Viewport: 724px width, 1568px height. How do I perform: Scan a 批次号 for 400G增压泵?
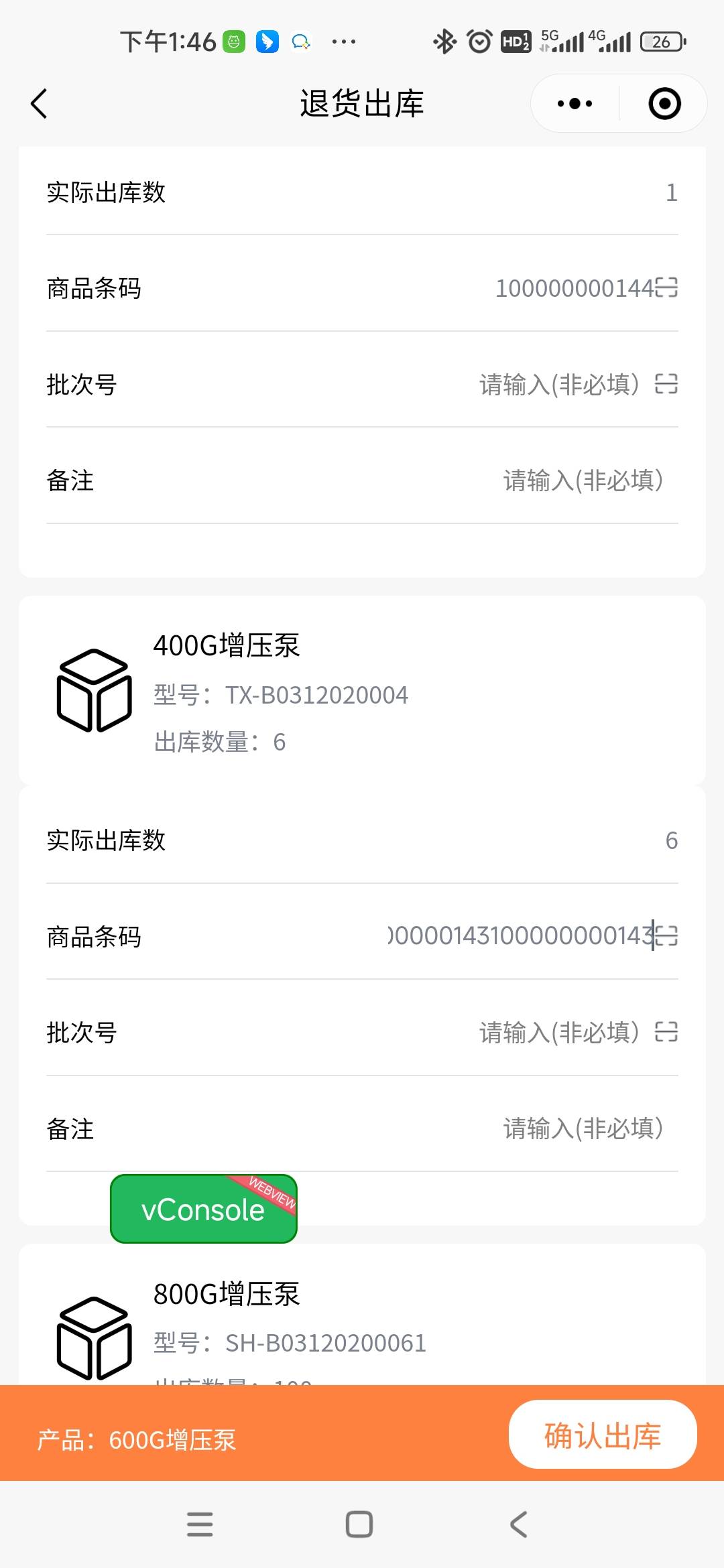click(x=666, y=1032)
